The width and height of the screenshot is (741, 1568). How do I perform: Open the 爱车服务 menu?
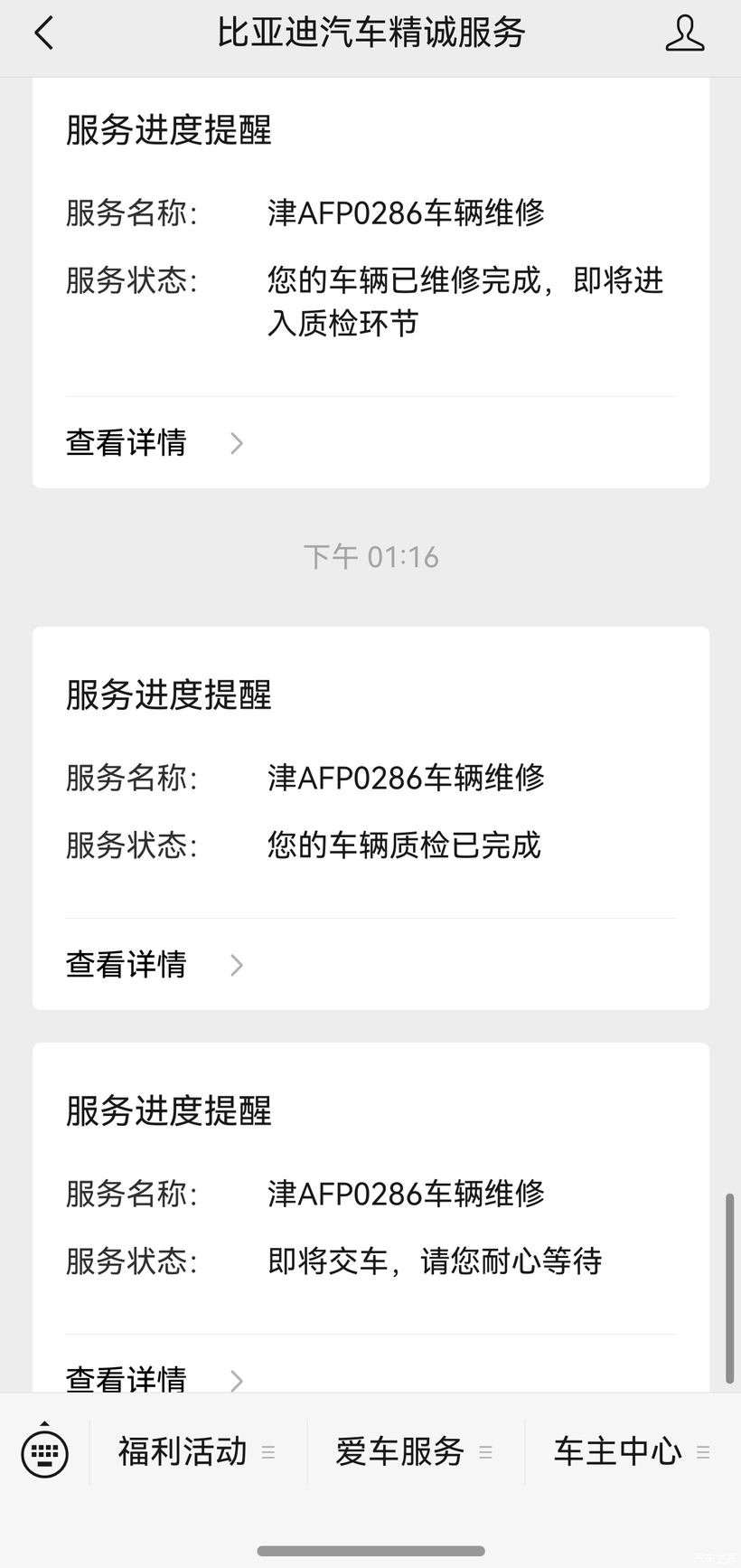(x=416, y=1452)
